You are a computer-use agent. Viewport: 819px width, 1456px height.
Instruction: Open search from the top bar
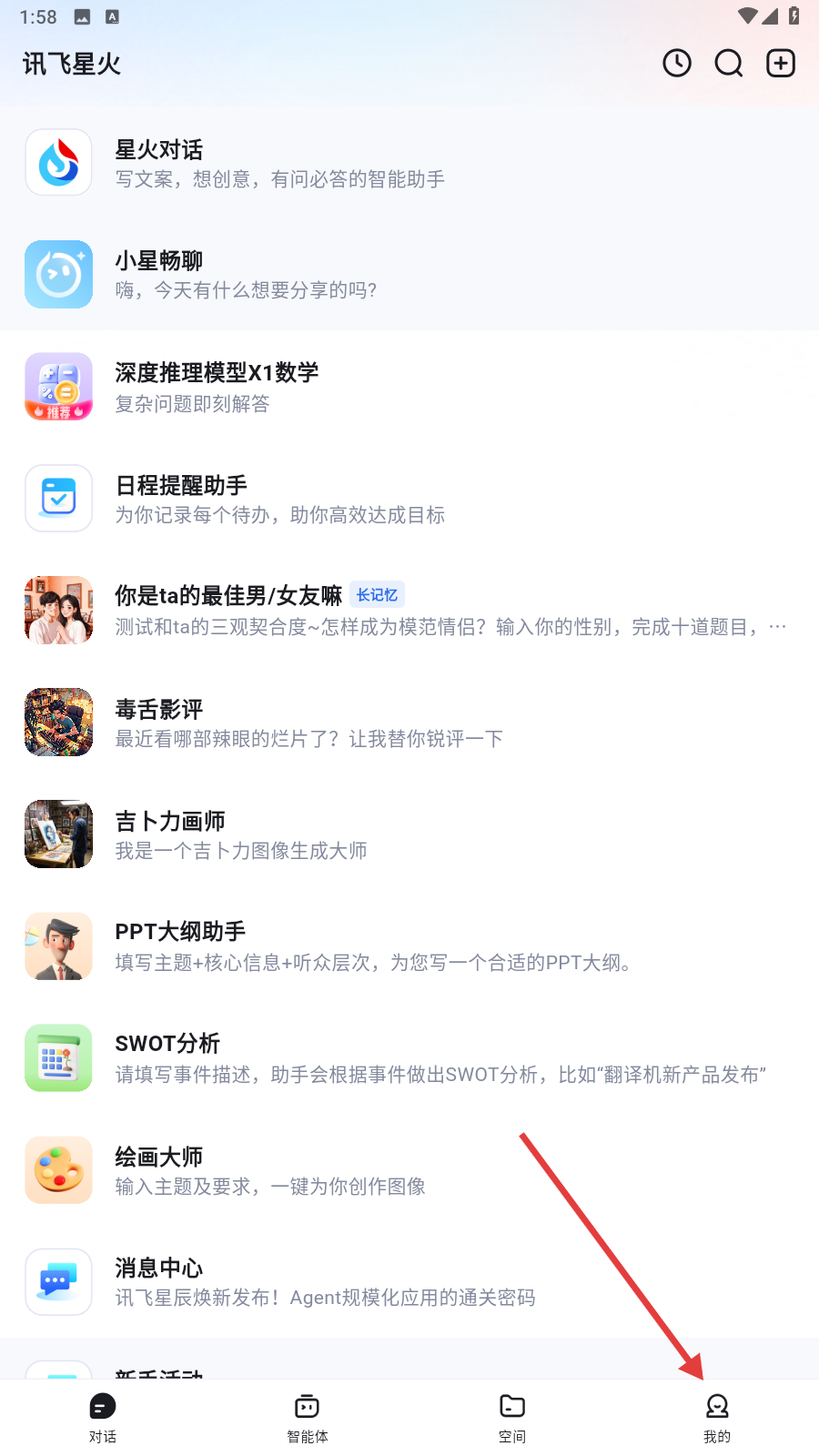[x=729, y=64]
